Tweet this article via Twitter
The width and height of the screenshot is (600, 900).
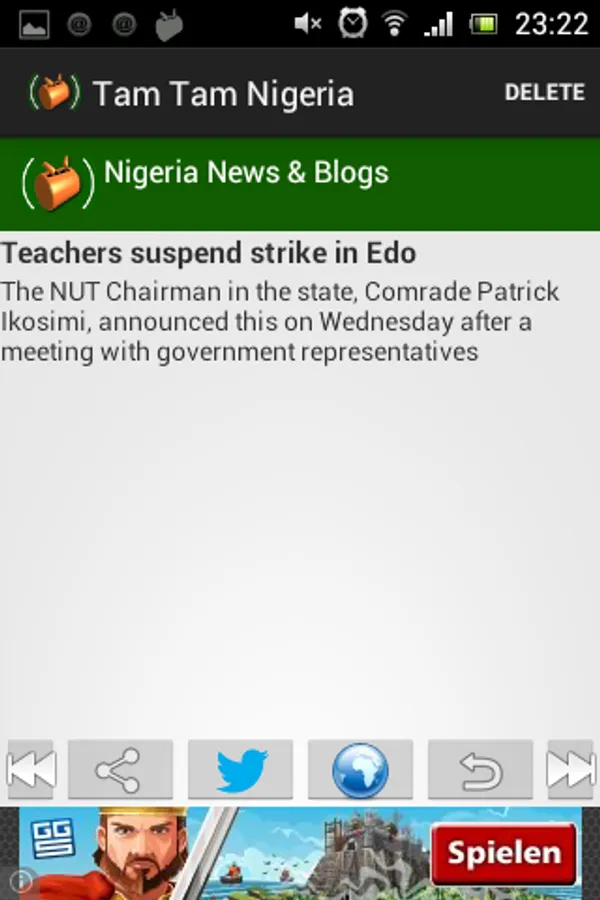(x=240, y=770)
